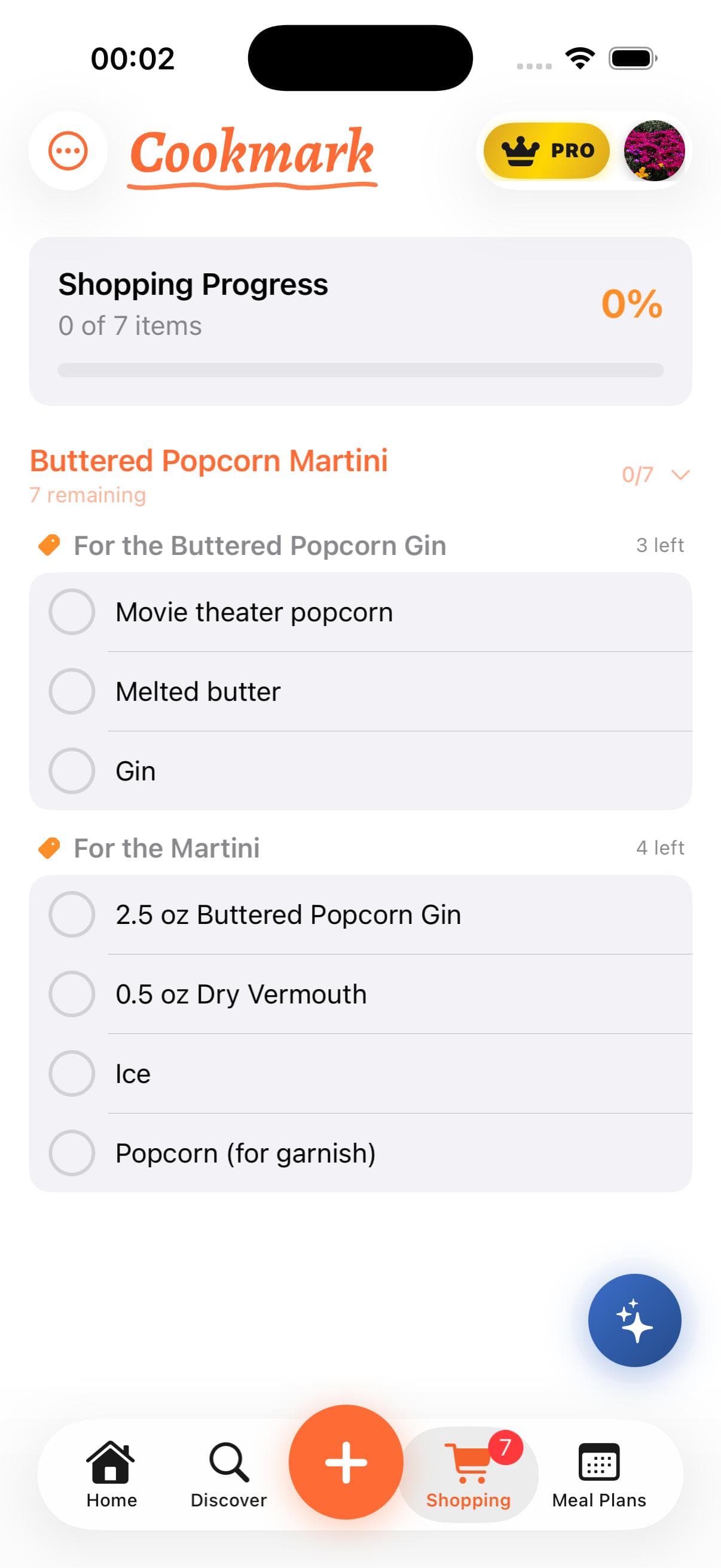Open the menu via the circled dots icon
The height and width of the screenshot is (1568, 721).
(68, 150)
